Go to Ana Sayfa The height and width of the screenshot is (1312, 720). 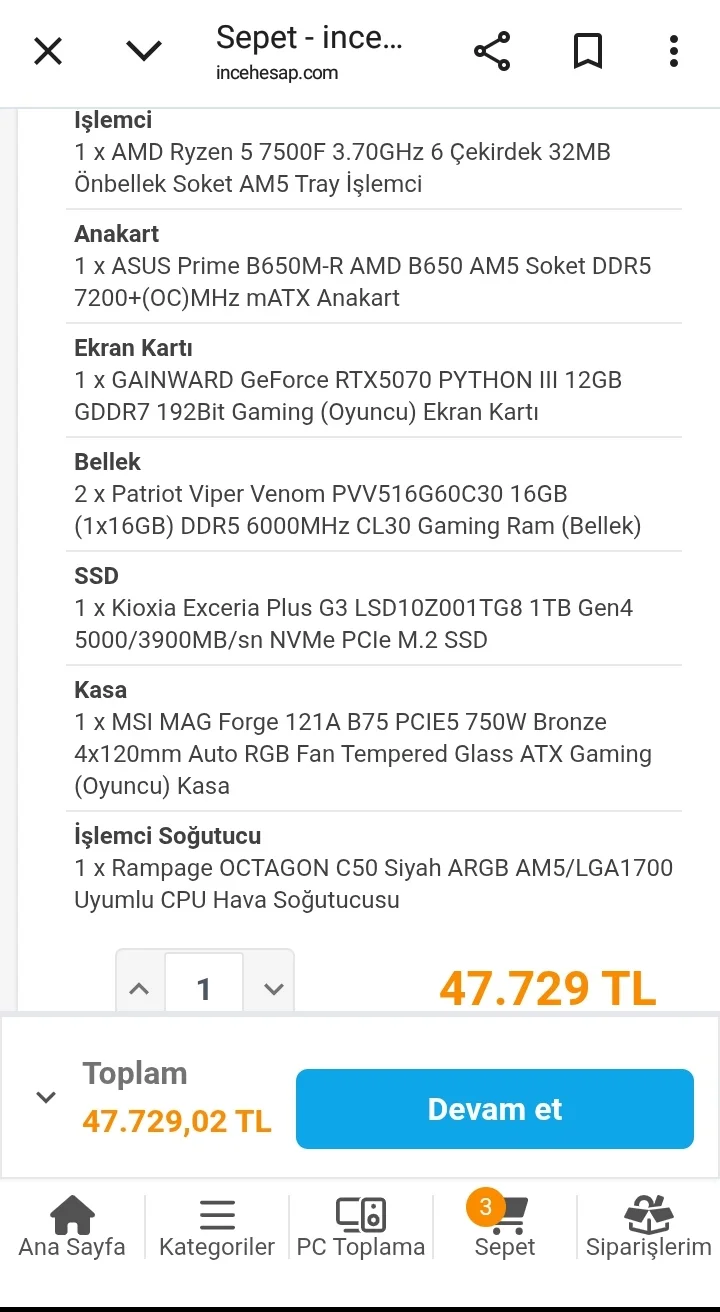tap(72, 1228)
